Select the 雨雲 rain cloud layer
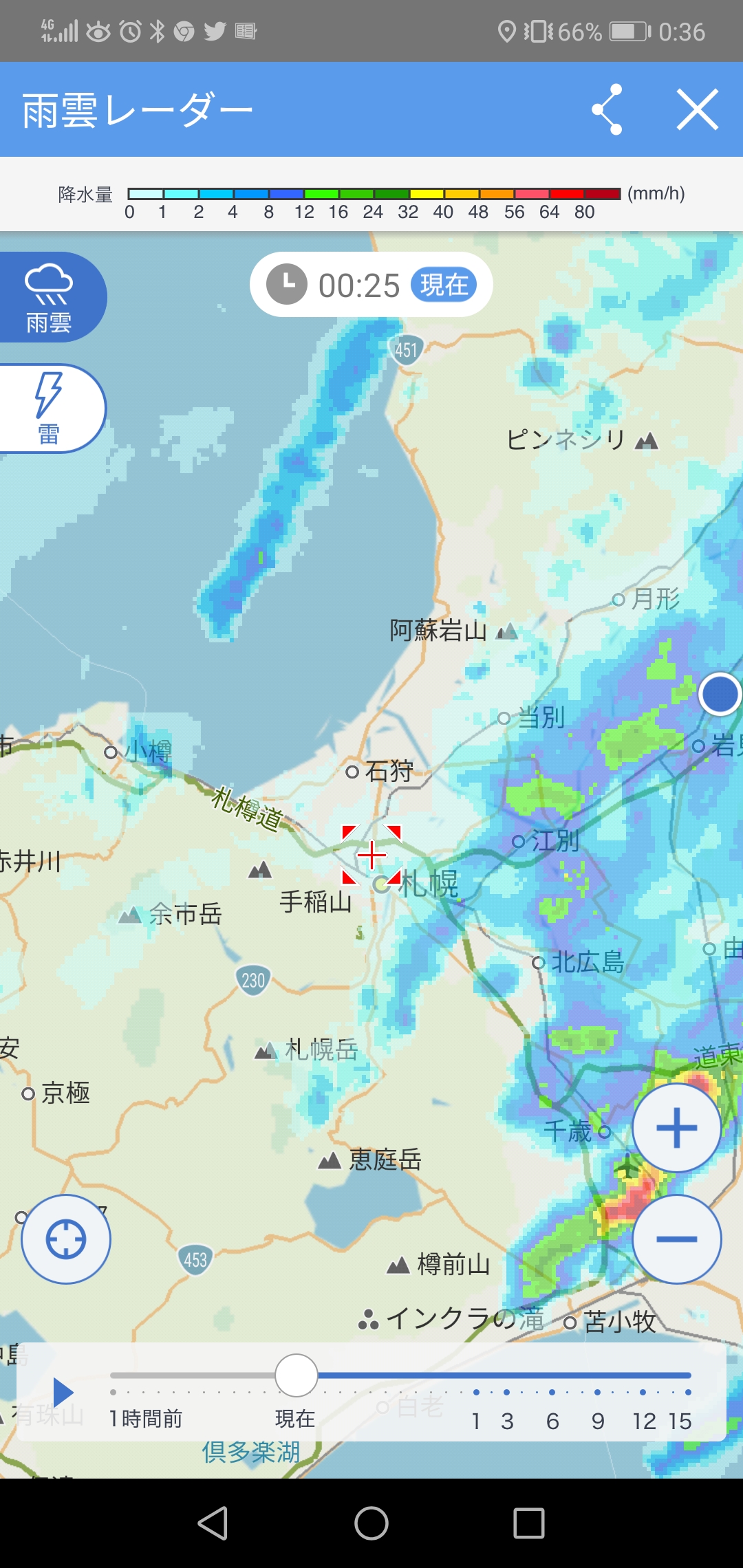This screenshot has width=743, height=1568. click(x=50, y=297)
